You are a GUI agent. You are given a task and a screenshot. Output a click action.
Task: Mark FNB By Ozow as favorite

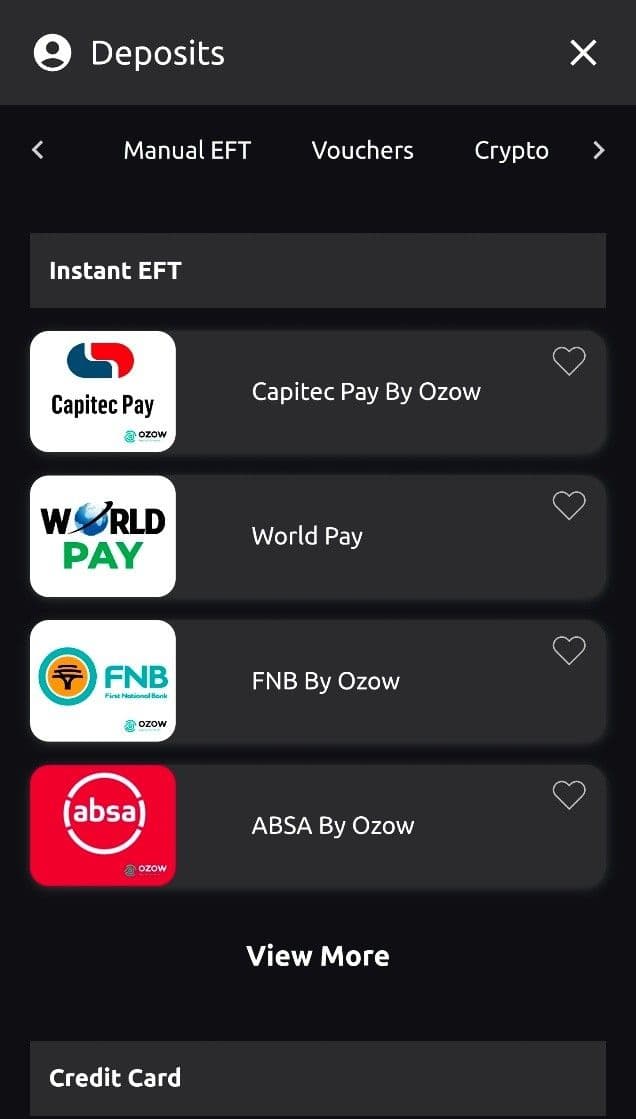[569, 651]
